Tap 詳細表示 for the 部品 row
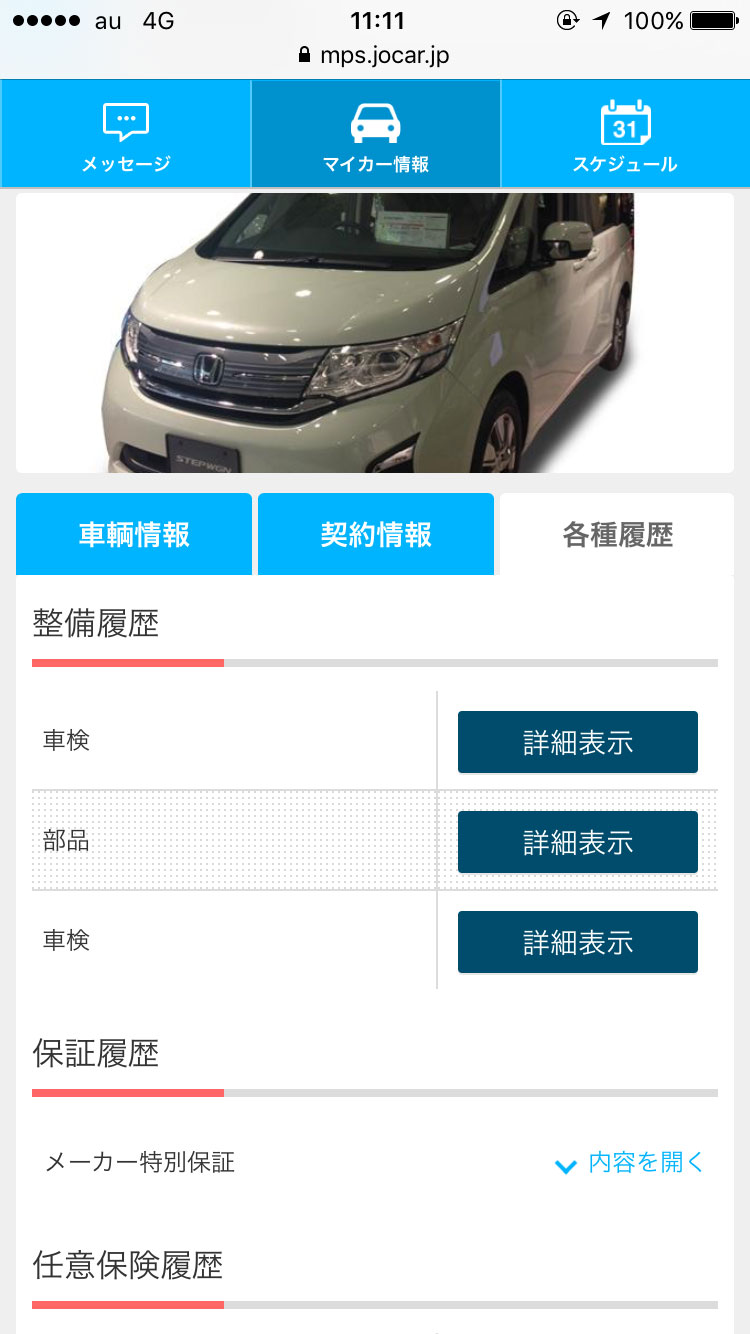The height and width of the screenshot is (1334, 750). pyautogui.click(x=577, y=842)
